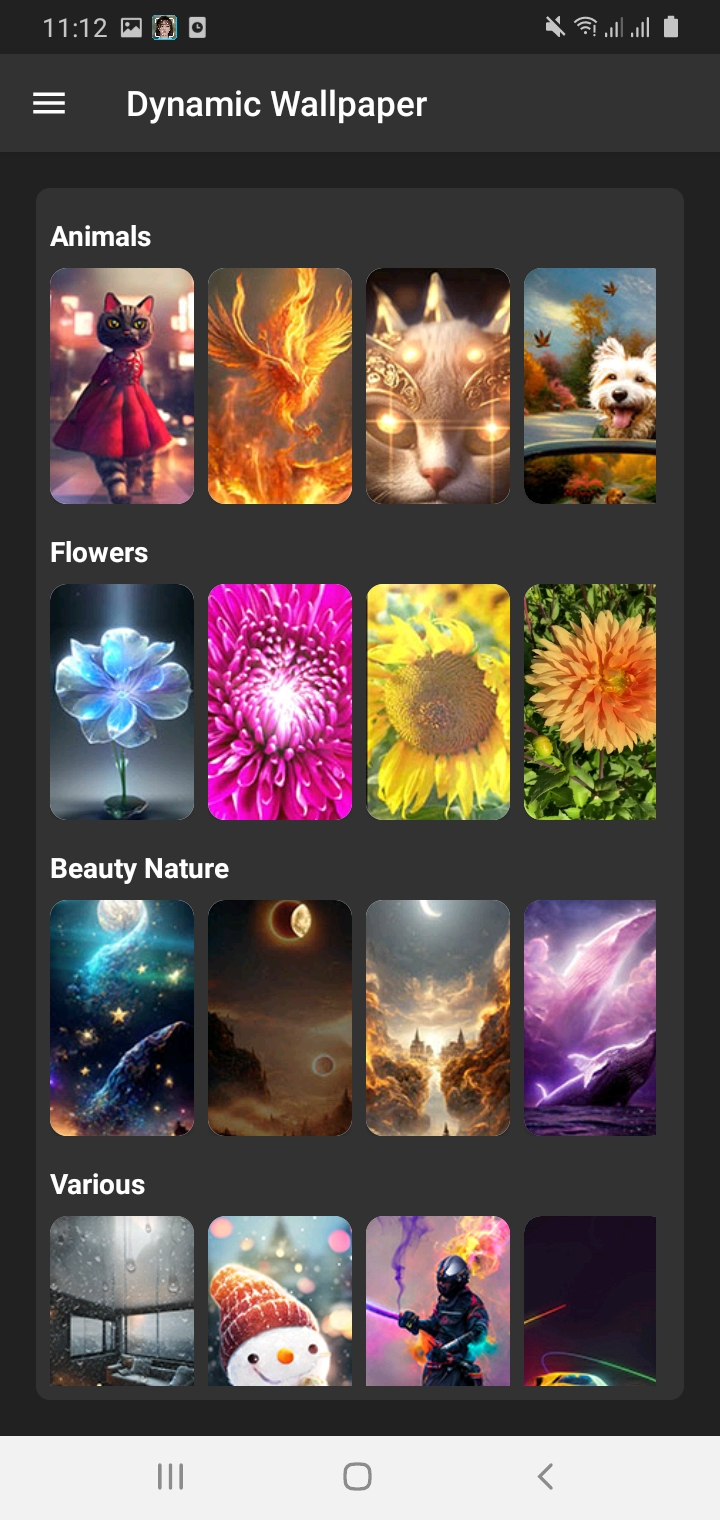Go back using the system back button

point(545,1476)
